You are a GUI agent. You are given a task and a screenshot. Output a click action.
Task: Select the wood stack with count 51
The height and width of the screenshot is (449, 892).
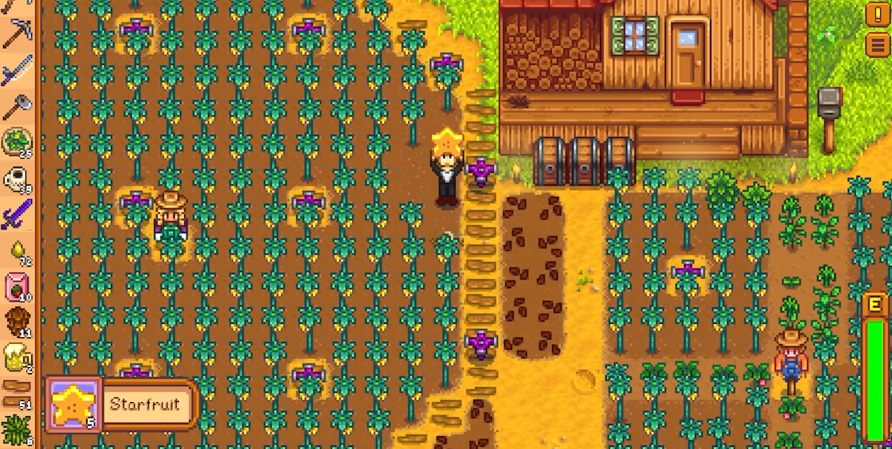(17, 390)
